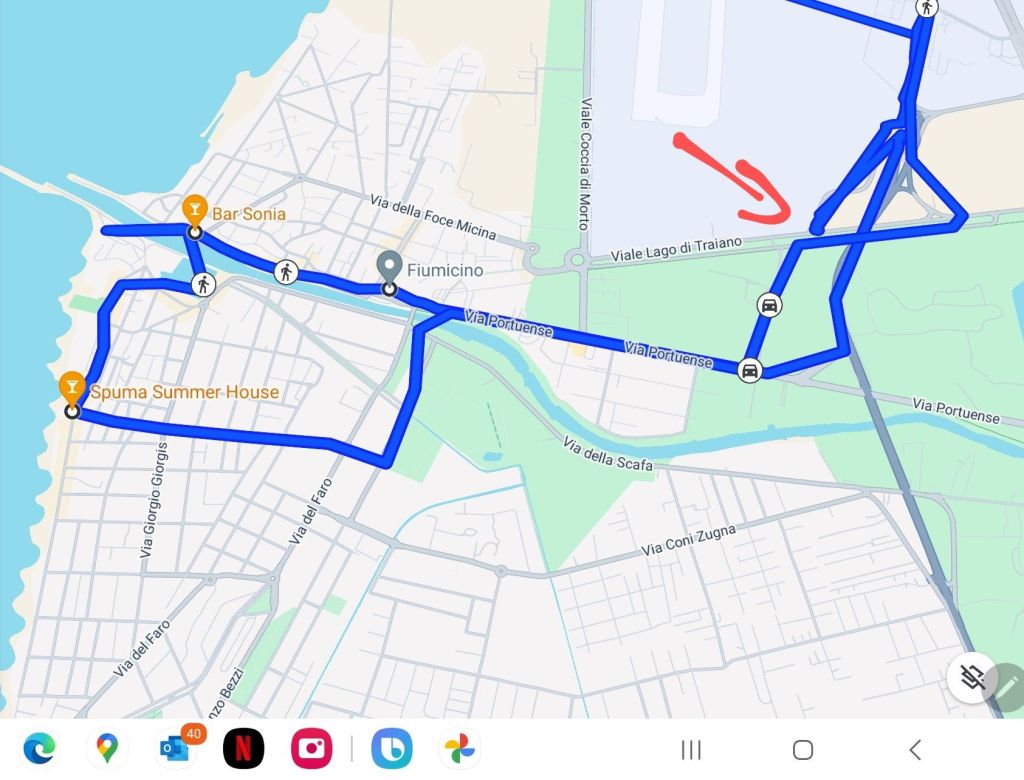Screen dimensions: 1024x780
Task: Go back using the navigation bar
Action: pos(914,750)
